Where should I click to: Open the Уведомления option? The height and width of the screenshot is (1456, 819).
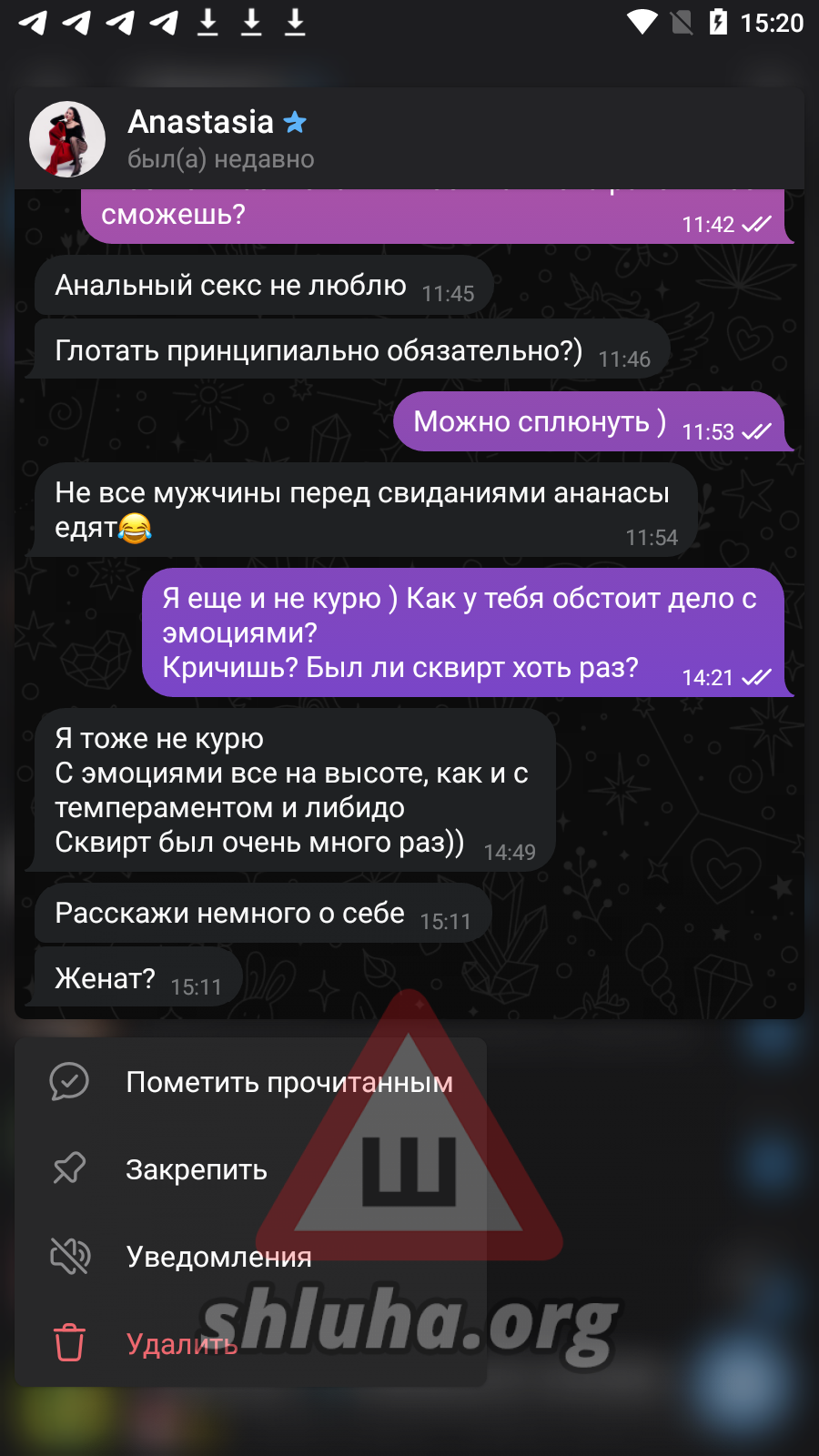(x=250, y=1257)
